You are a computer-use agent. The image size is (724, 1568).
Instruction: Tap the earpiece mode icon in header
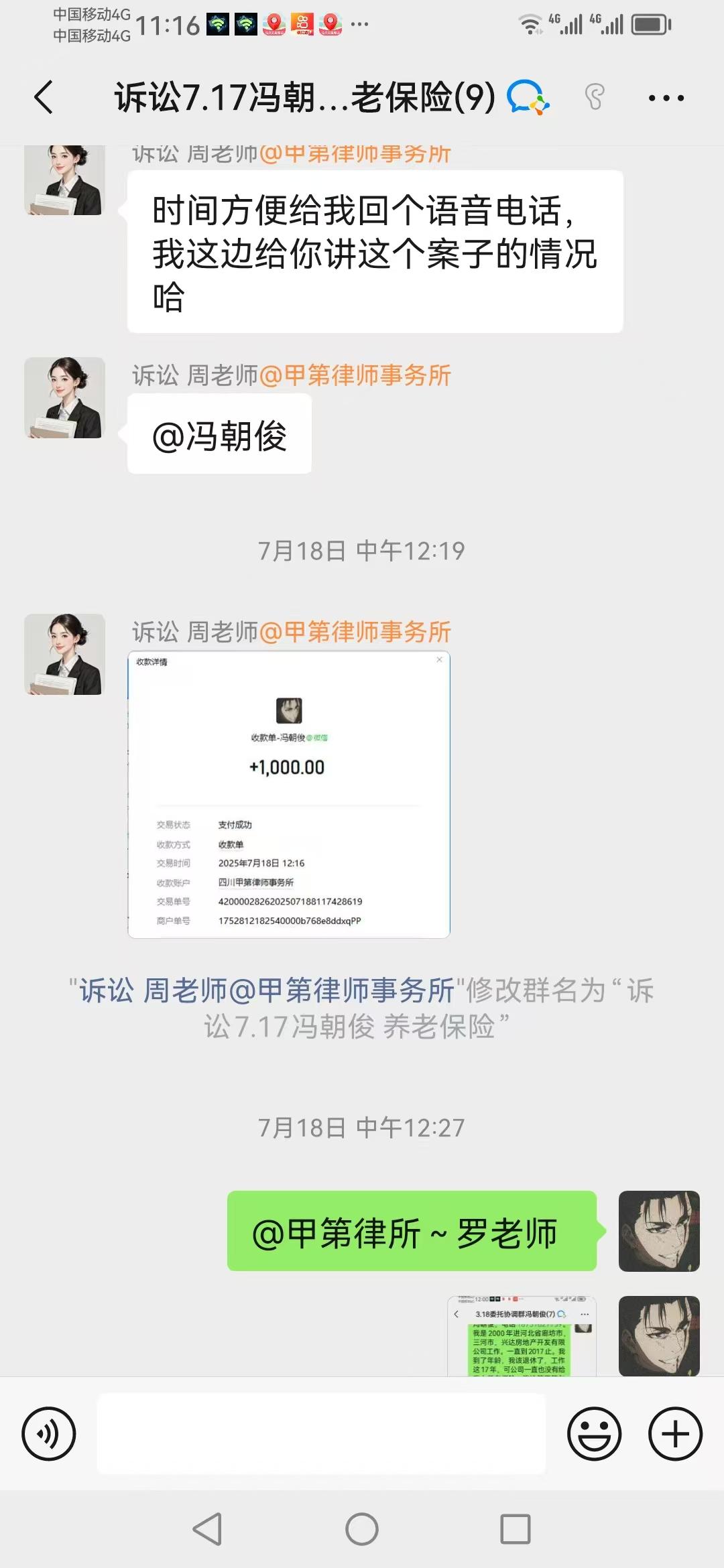click(x=595, y=98)
